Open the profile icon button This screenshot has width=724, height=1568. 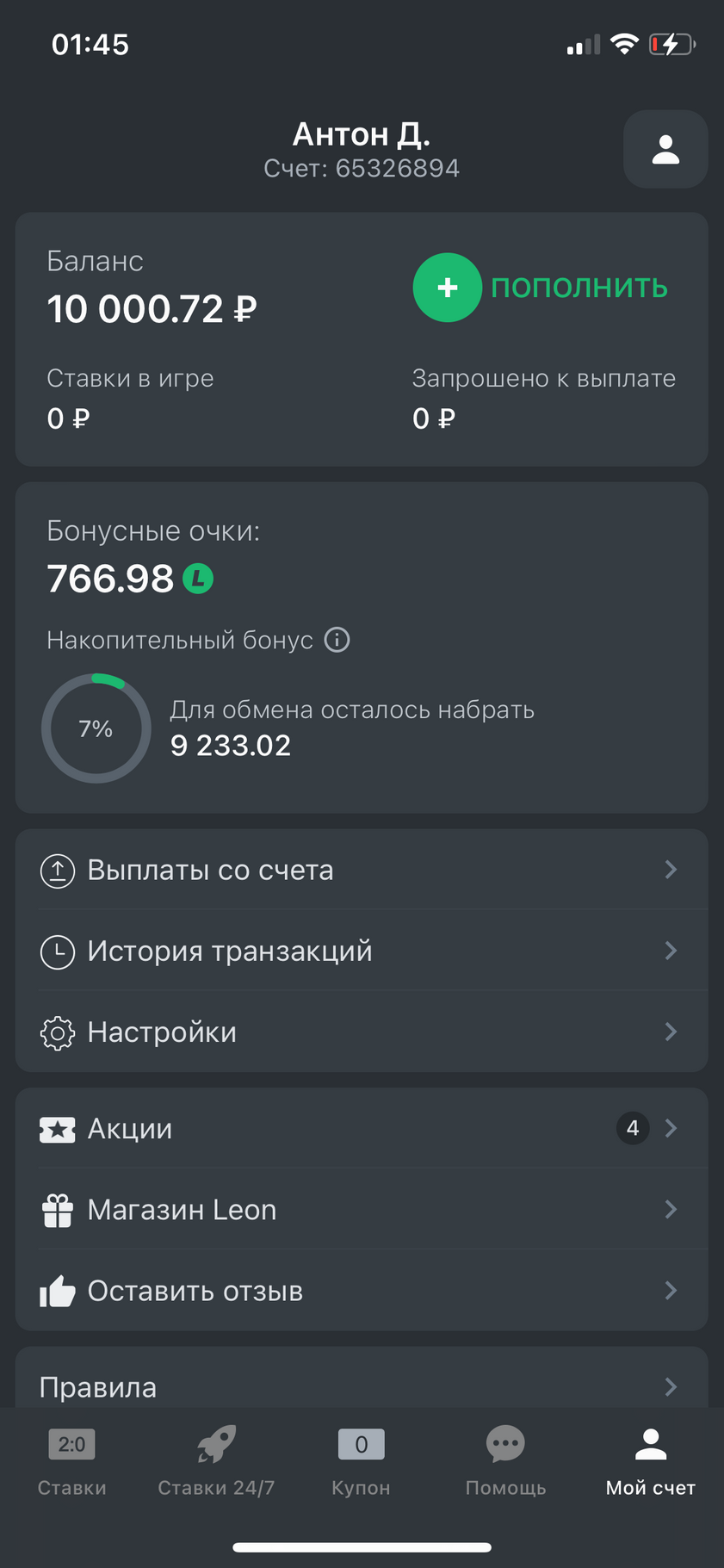665,149
